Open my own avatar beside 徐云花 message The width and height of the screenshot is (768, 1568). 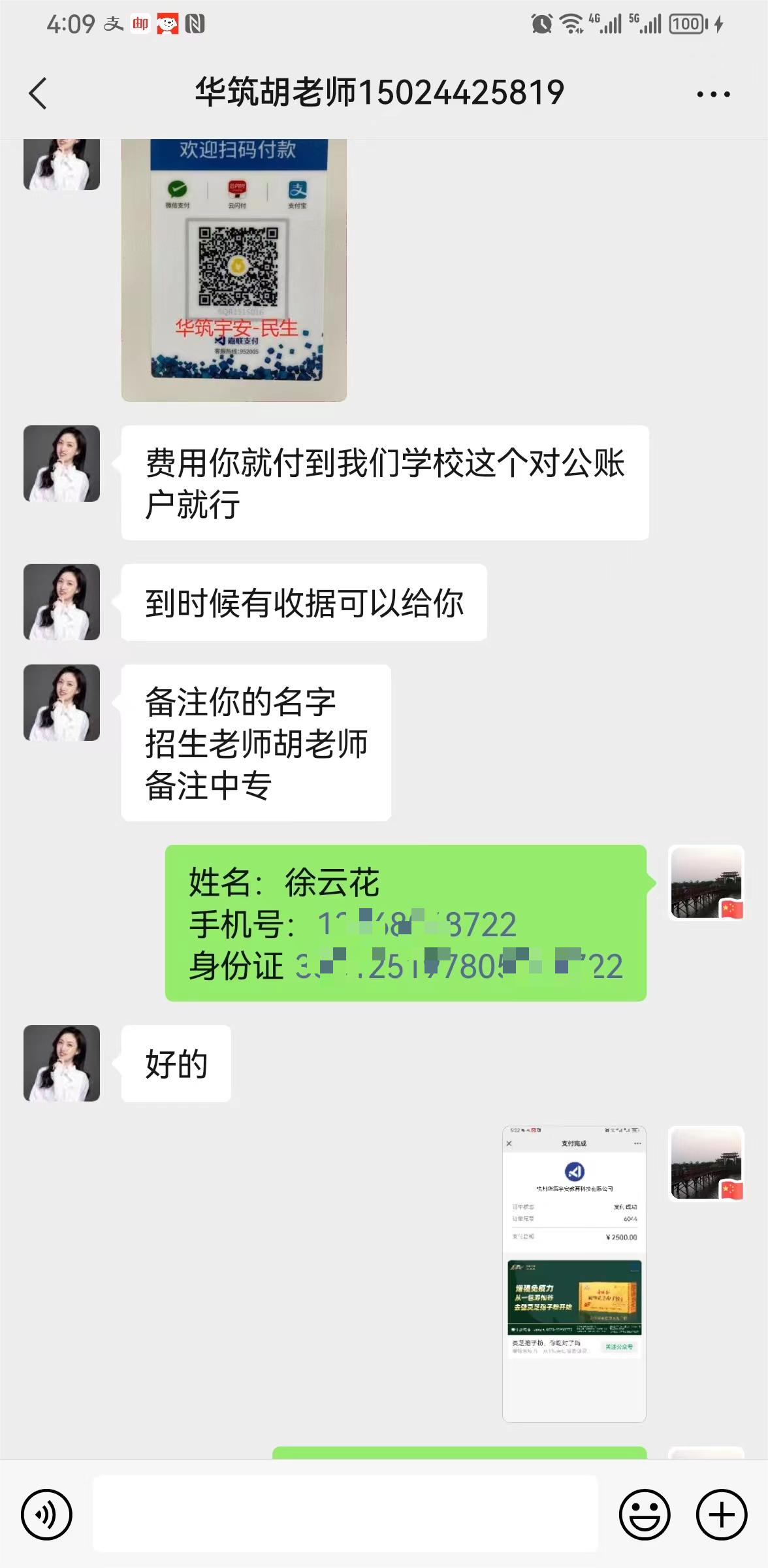pos(706,883)
